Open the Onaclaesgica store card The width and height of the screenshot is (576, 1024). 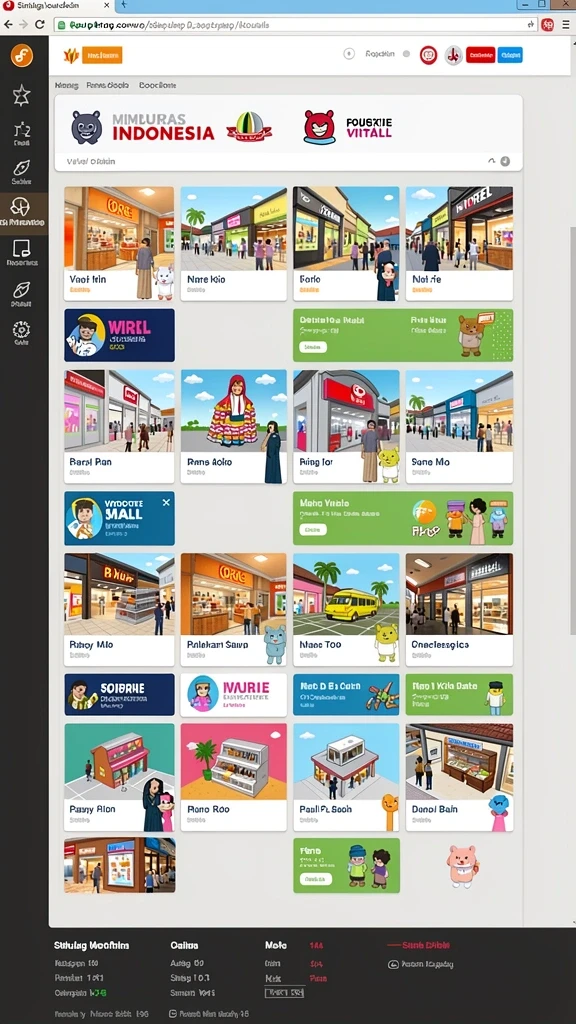pyautogui.click(x=459, y=609)
